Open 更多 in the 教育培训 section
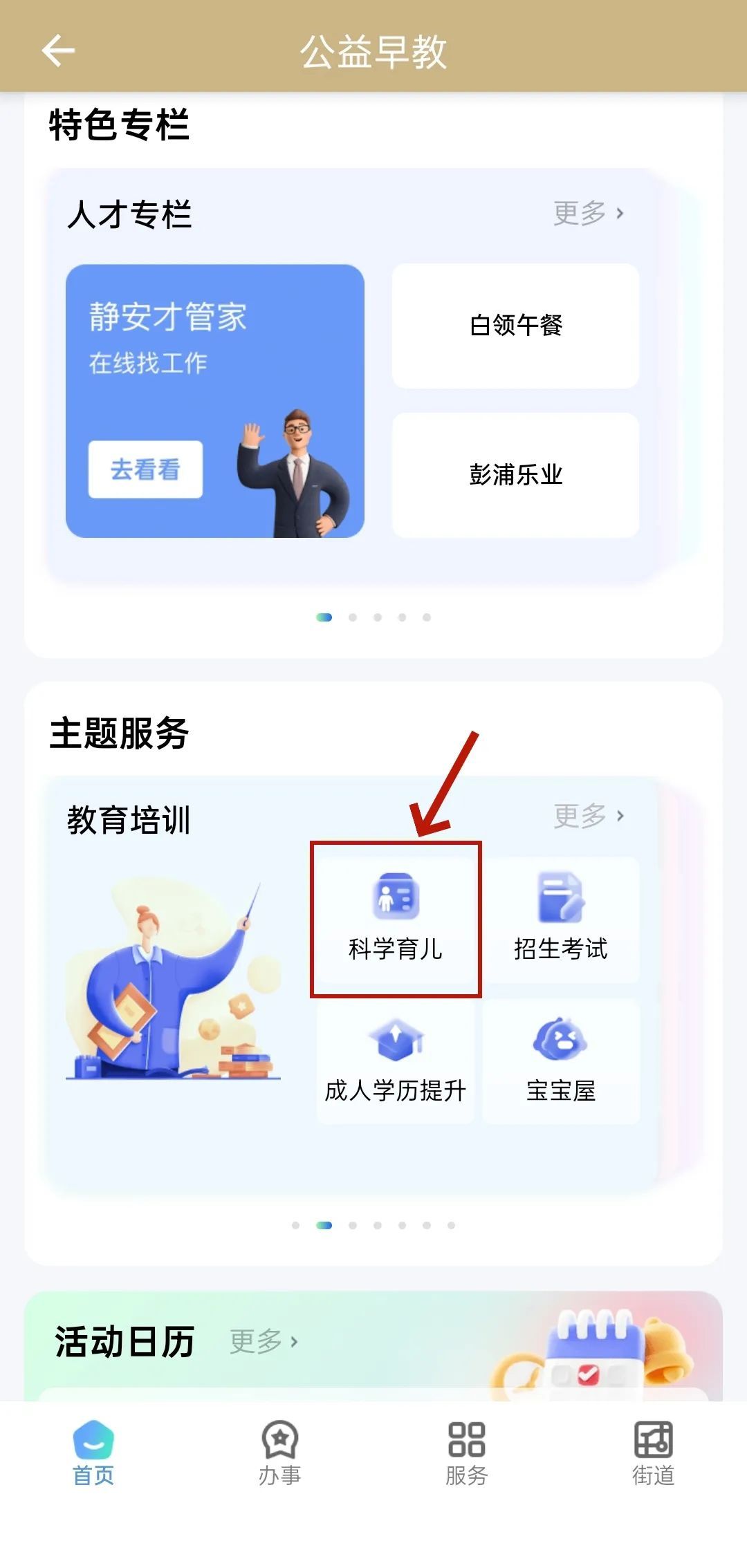Image resolution: width=747 pixels, height=1568 pixels. tap(589, 816)
